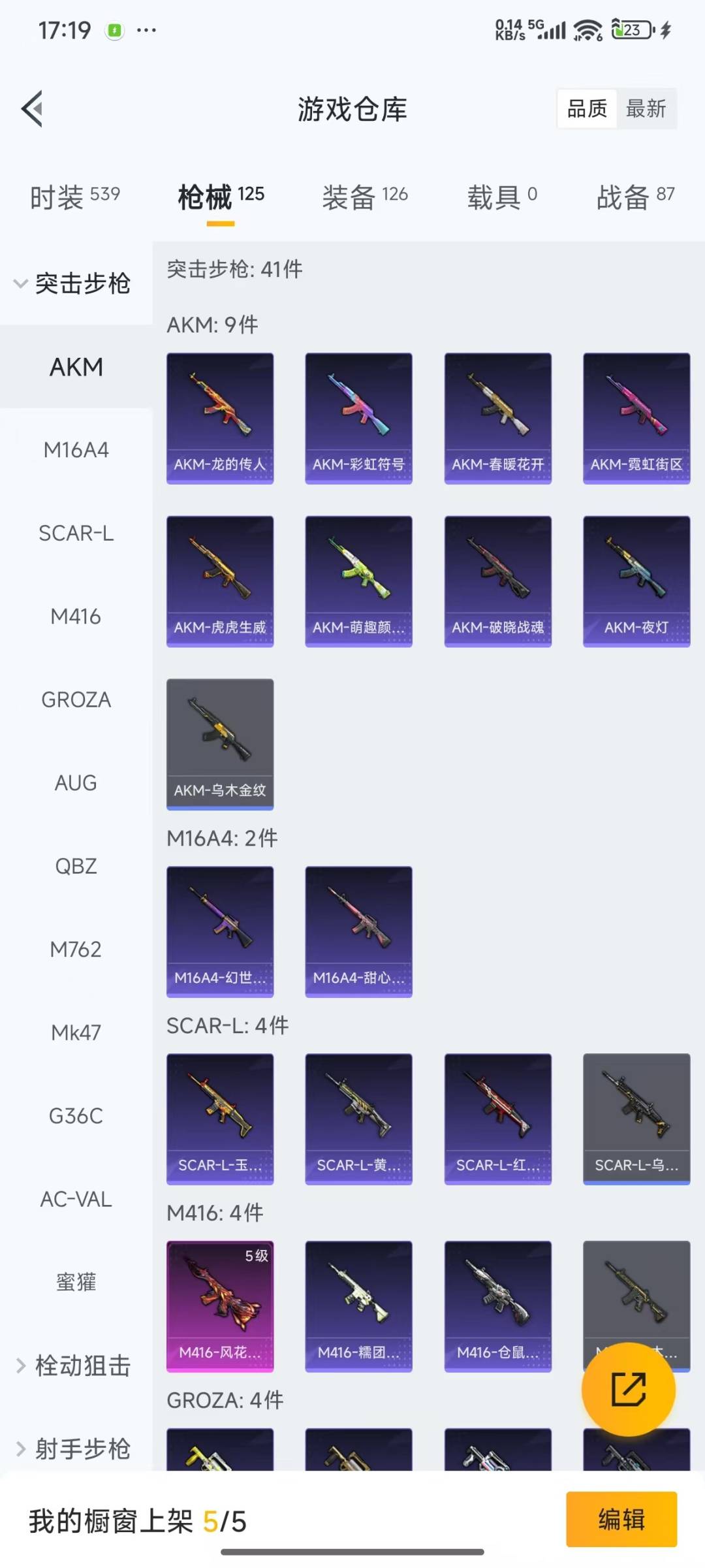Viewport: 705px width, 1568px height.
Task: Open the 载具 tab
Action: [502, 197]
